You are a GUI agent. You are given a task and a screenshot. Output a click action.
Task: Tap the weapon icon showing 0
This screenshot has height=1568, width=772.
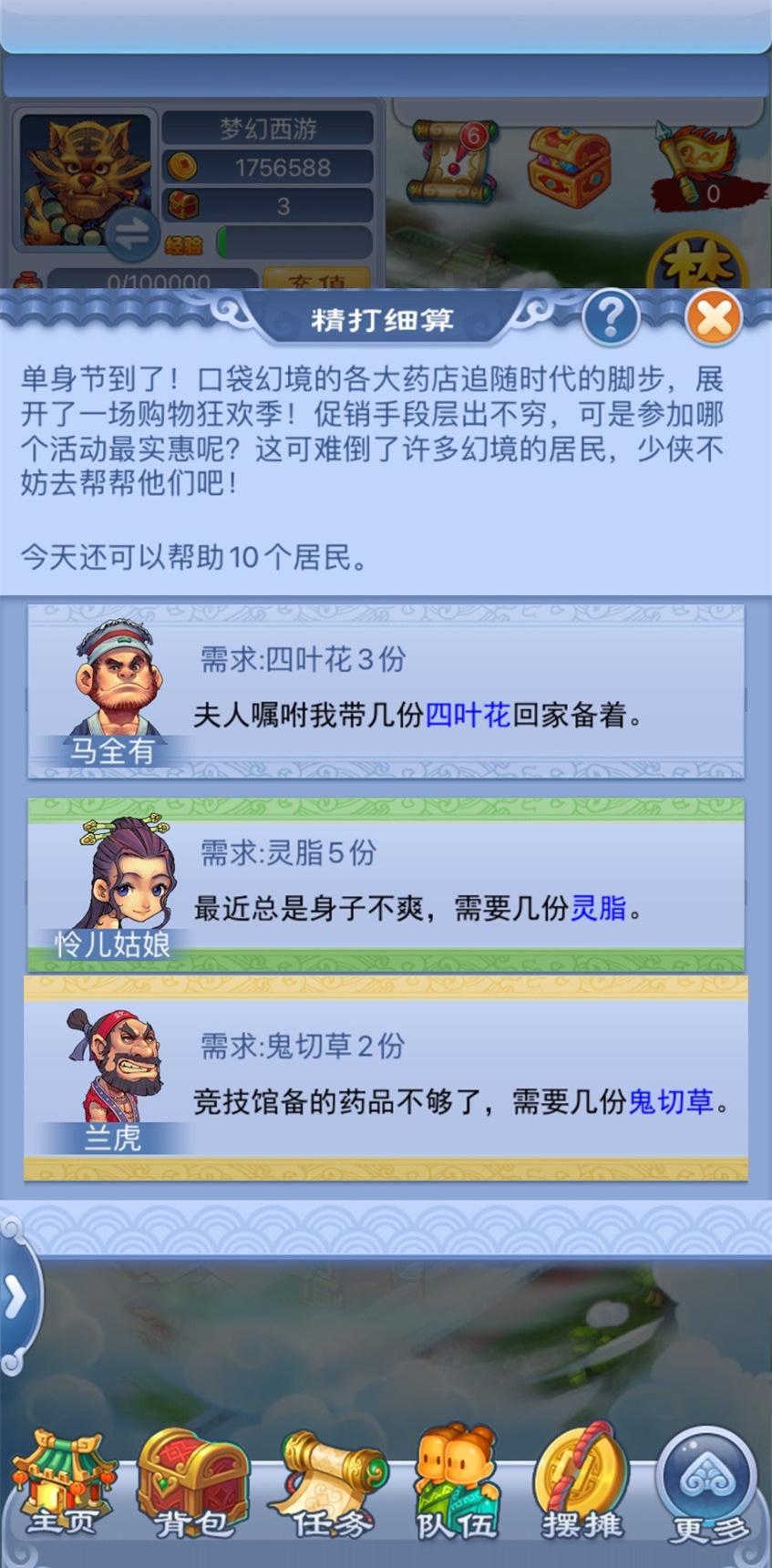695,164
